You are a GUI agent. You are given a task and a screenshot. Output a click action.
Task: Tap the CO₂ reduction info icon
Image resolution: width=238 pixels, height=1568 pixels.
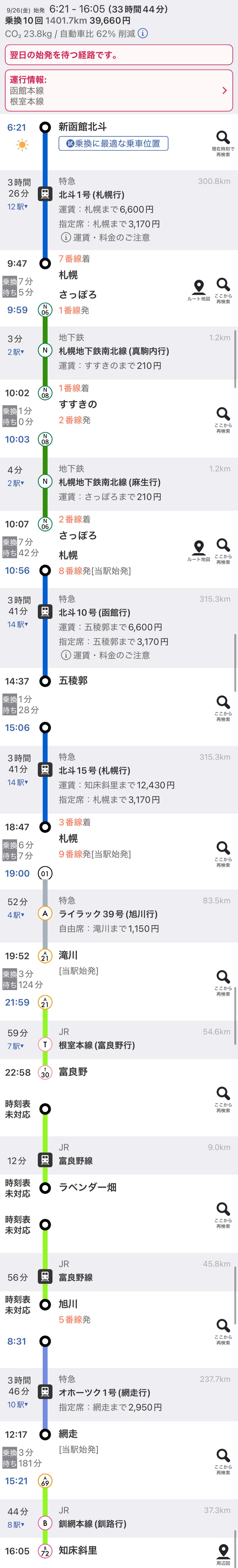[142, 34]
